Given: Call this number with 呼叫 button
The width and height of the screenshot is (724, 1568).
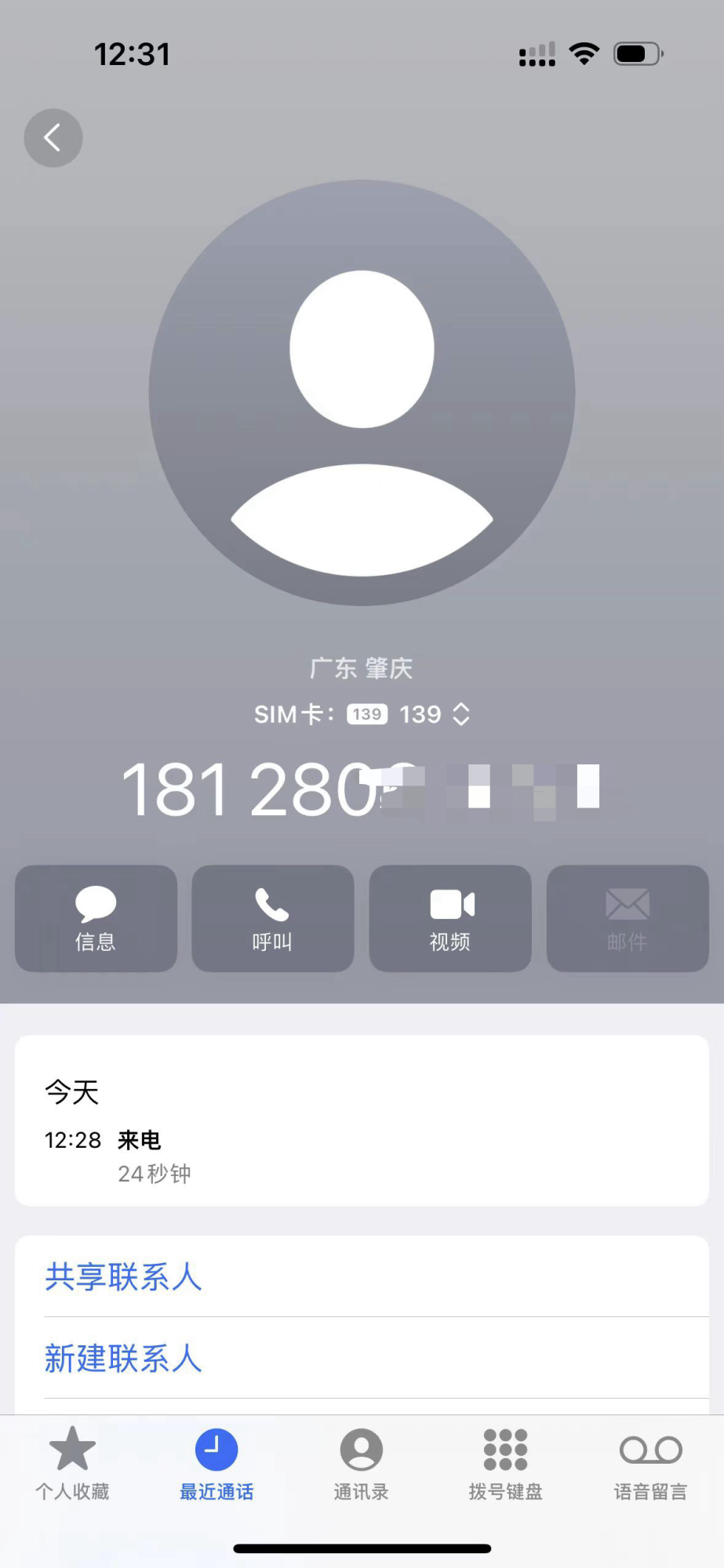Looking at the screenshot, I should click(x=272, y=918).
